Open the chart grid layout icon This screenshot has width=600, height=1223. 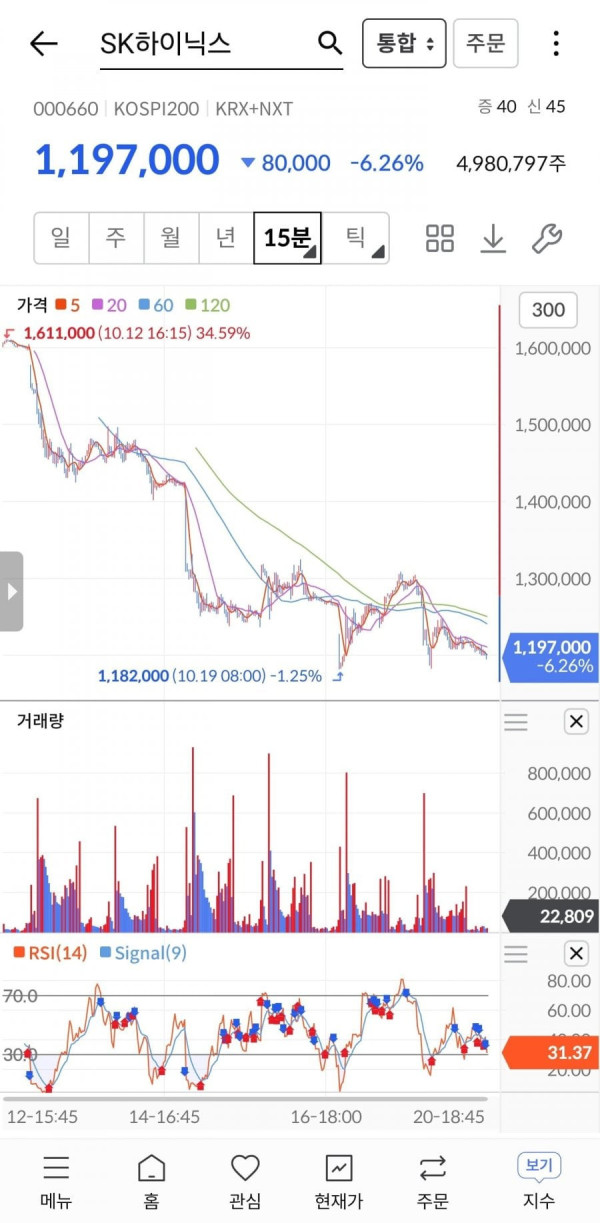(x=440, y=238)
